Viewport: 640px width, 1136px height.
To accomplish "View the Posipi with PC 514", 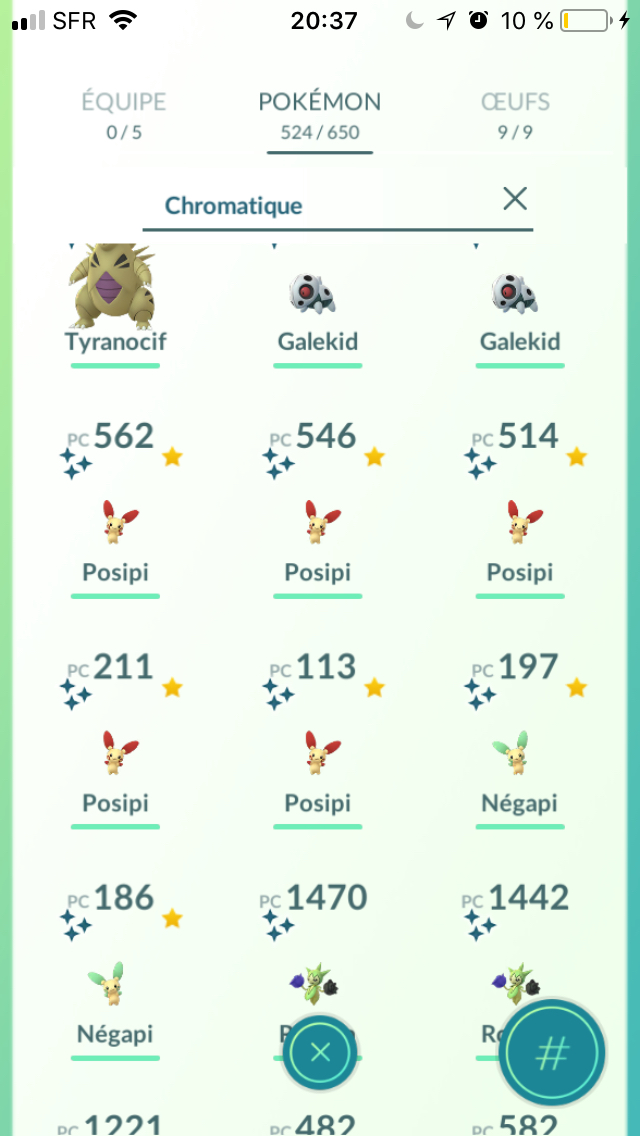I will 520,522.
